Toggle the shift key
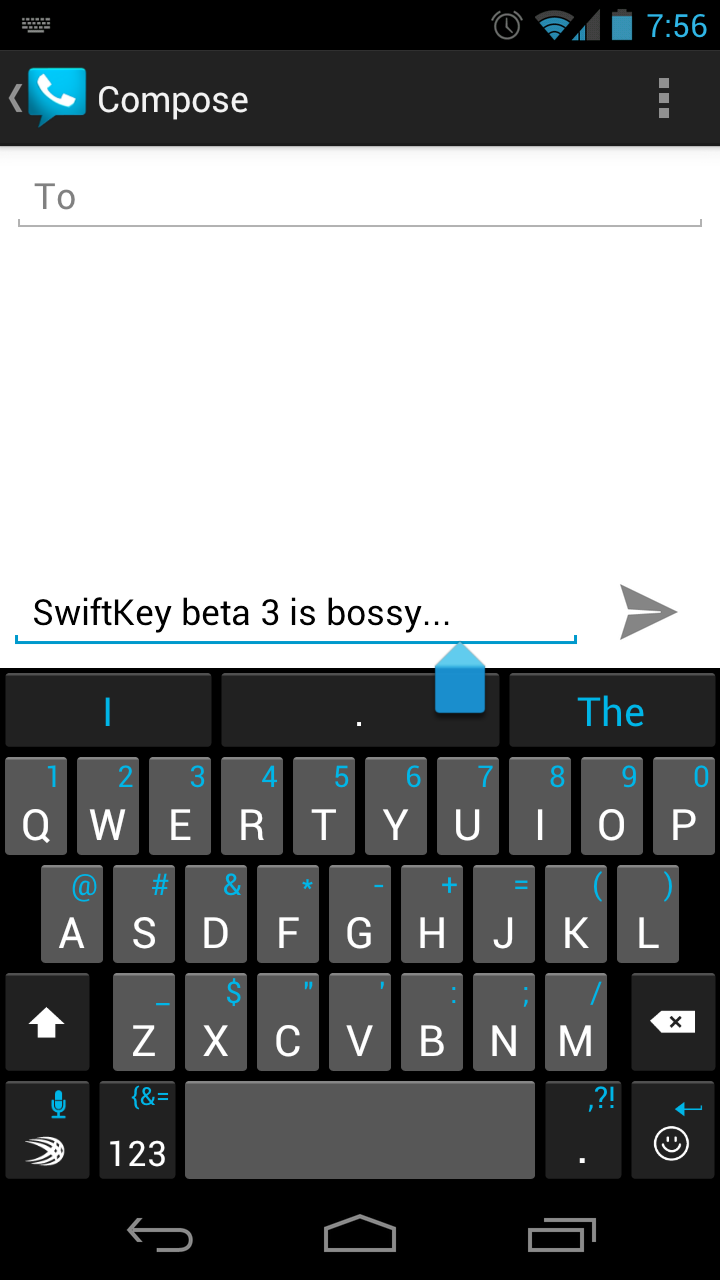This screenshot has height=1280, width=720. click(x=47, y=1022)
